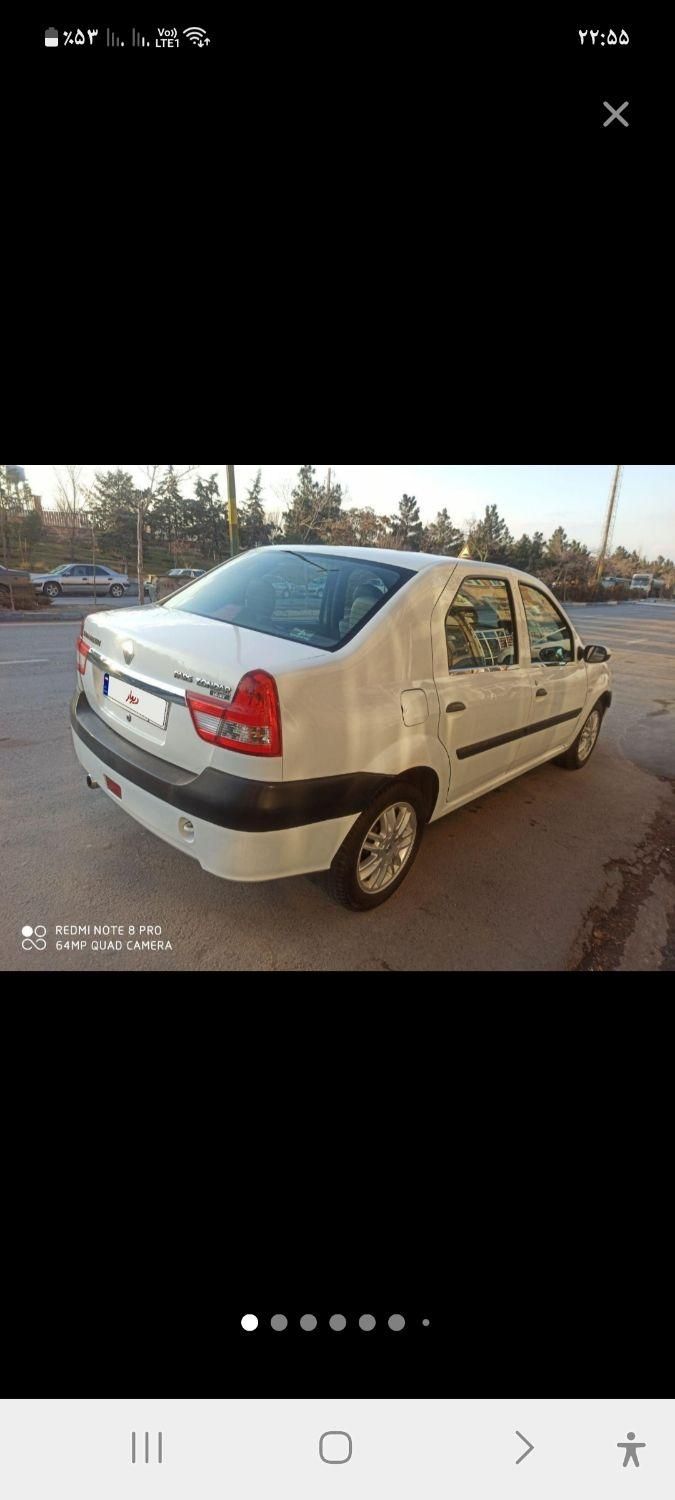Jump to the second photo dot

pos(279,1322)
